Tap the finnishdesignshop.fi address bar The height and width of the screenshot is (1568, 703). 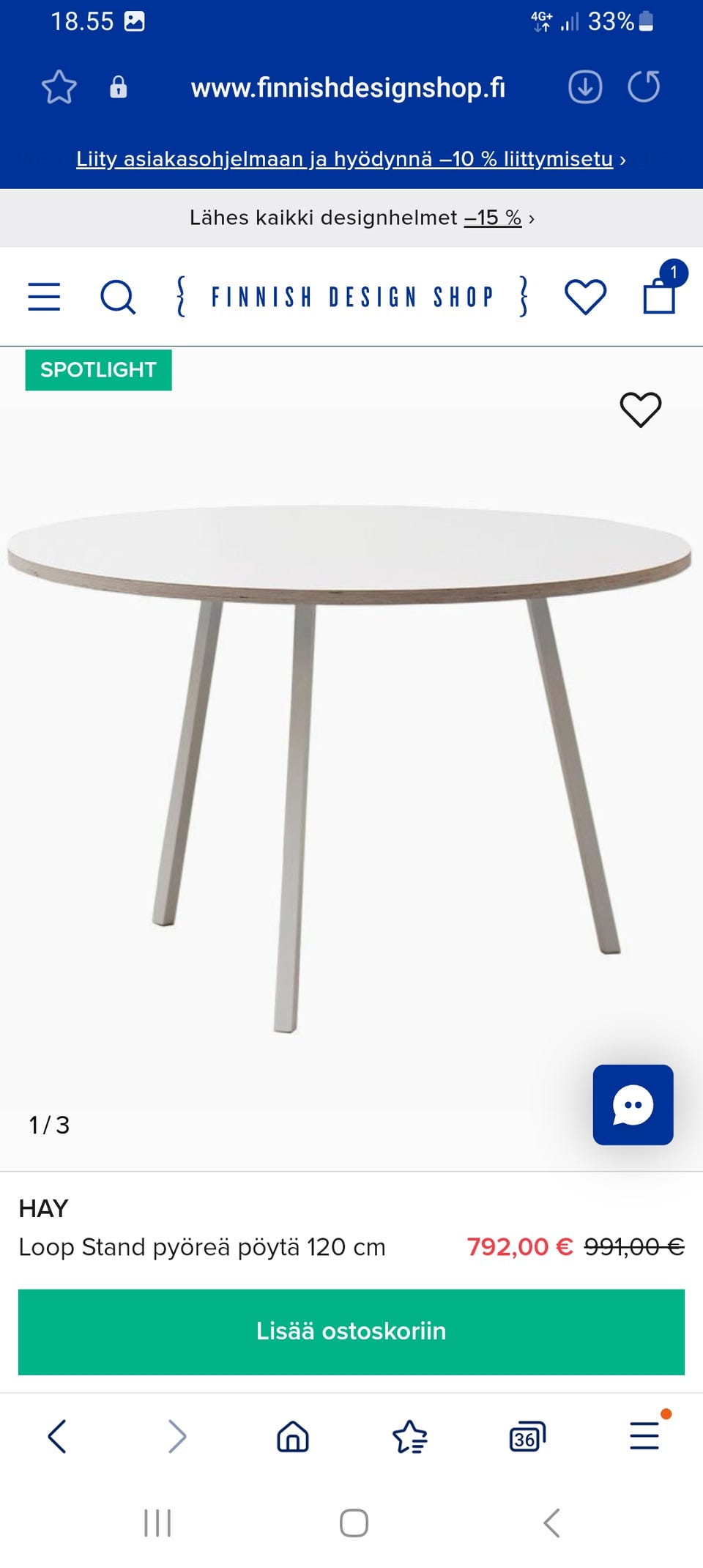point(348,88)
